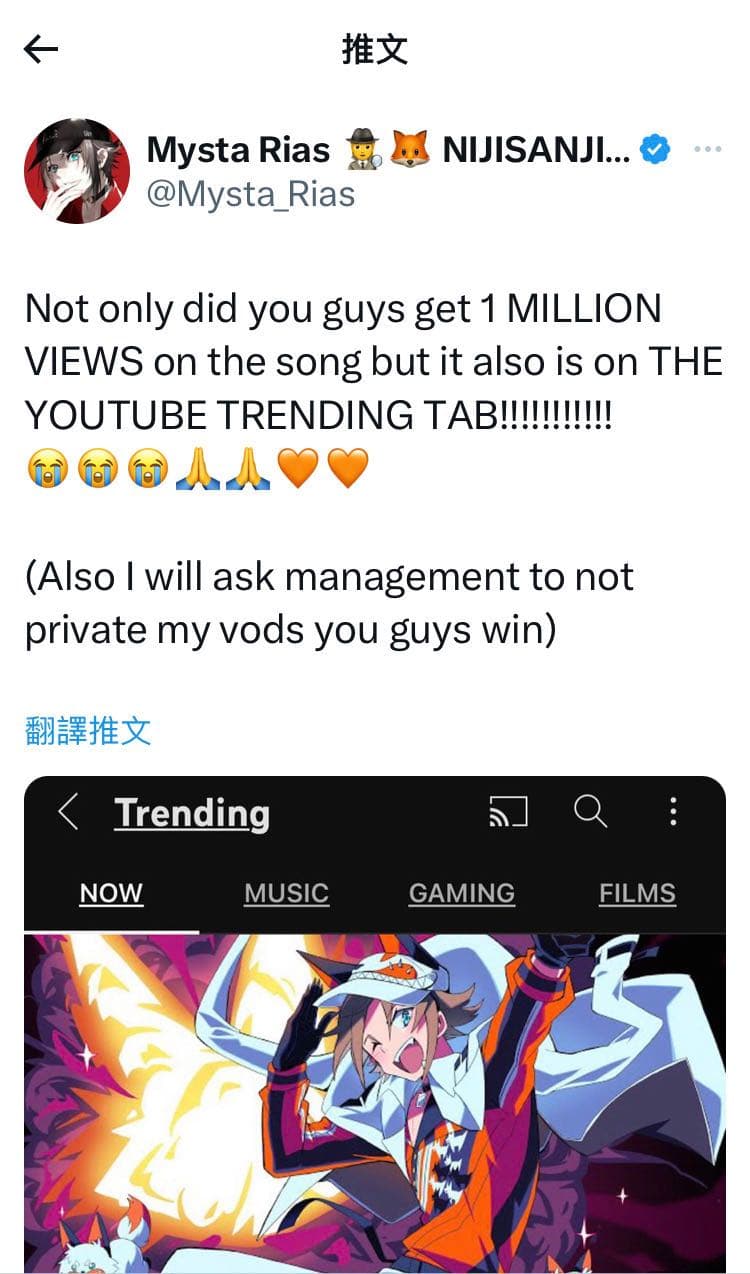Open Mysta Rias profile avatar
This screenshot has height=1274, width=750.
pyautogui.click(x=77, y=171)
